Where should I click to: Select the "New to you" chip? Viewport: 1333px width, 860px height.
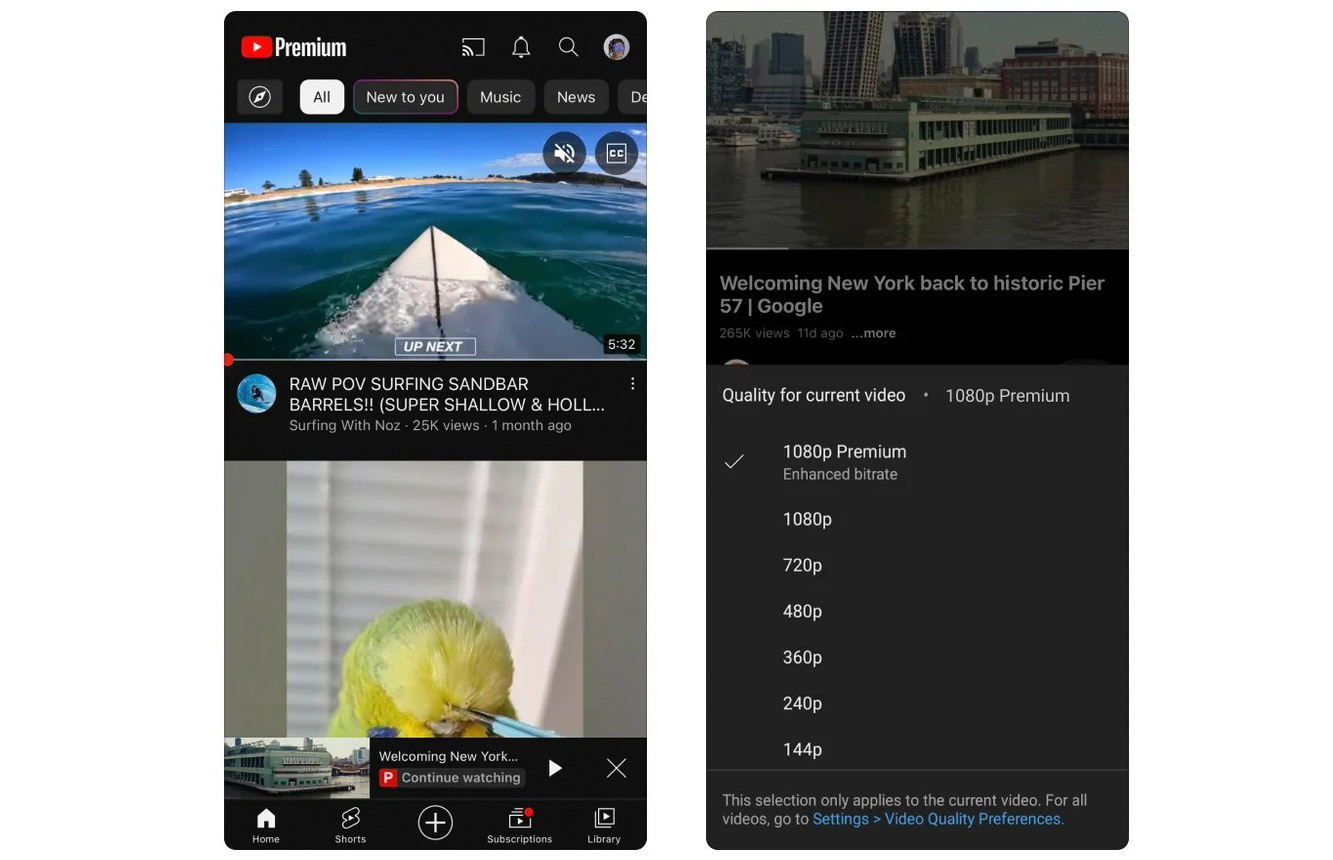(x=405, y=97)
